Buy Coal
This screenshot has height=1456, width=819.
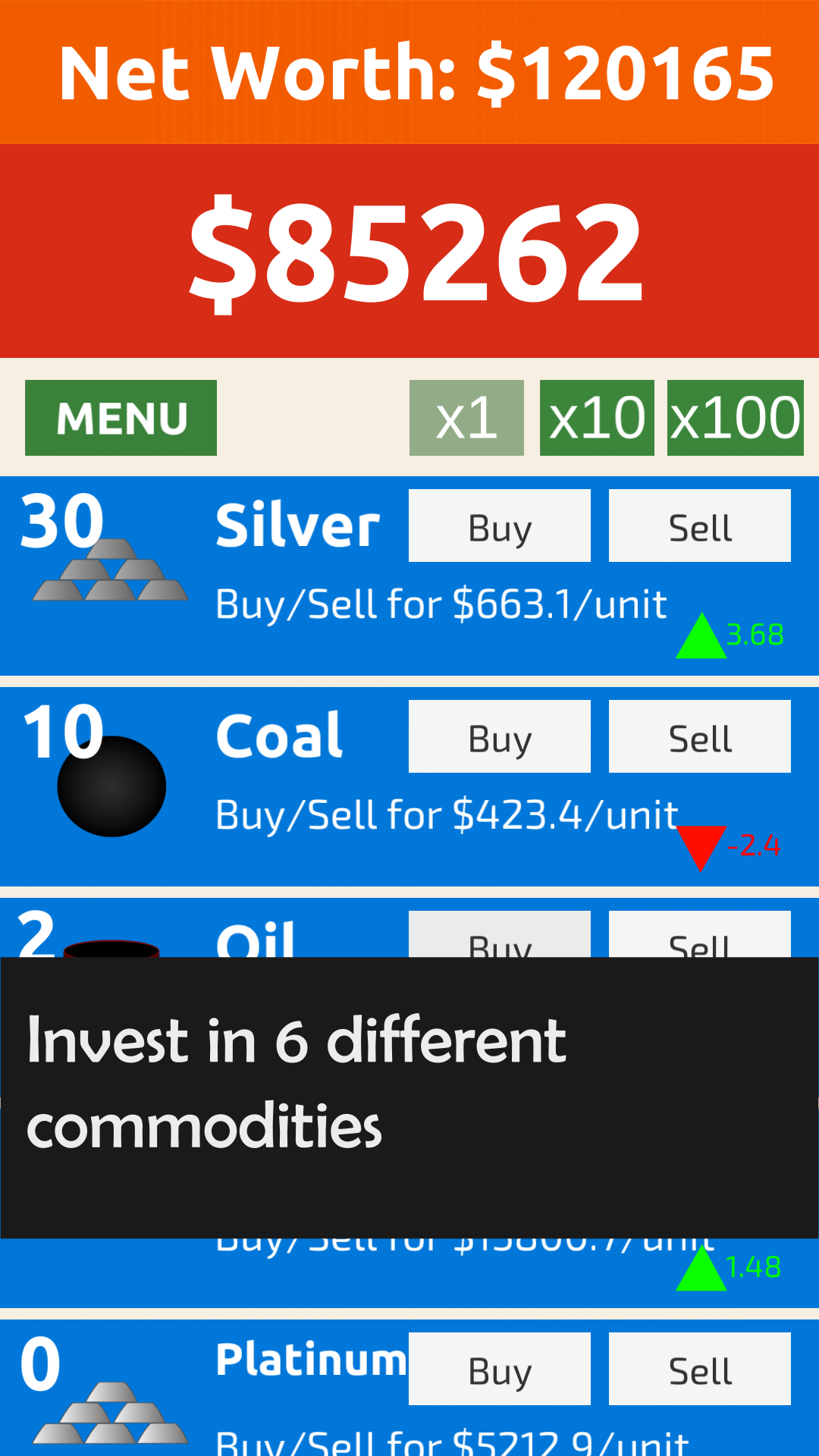coord(500,736)
